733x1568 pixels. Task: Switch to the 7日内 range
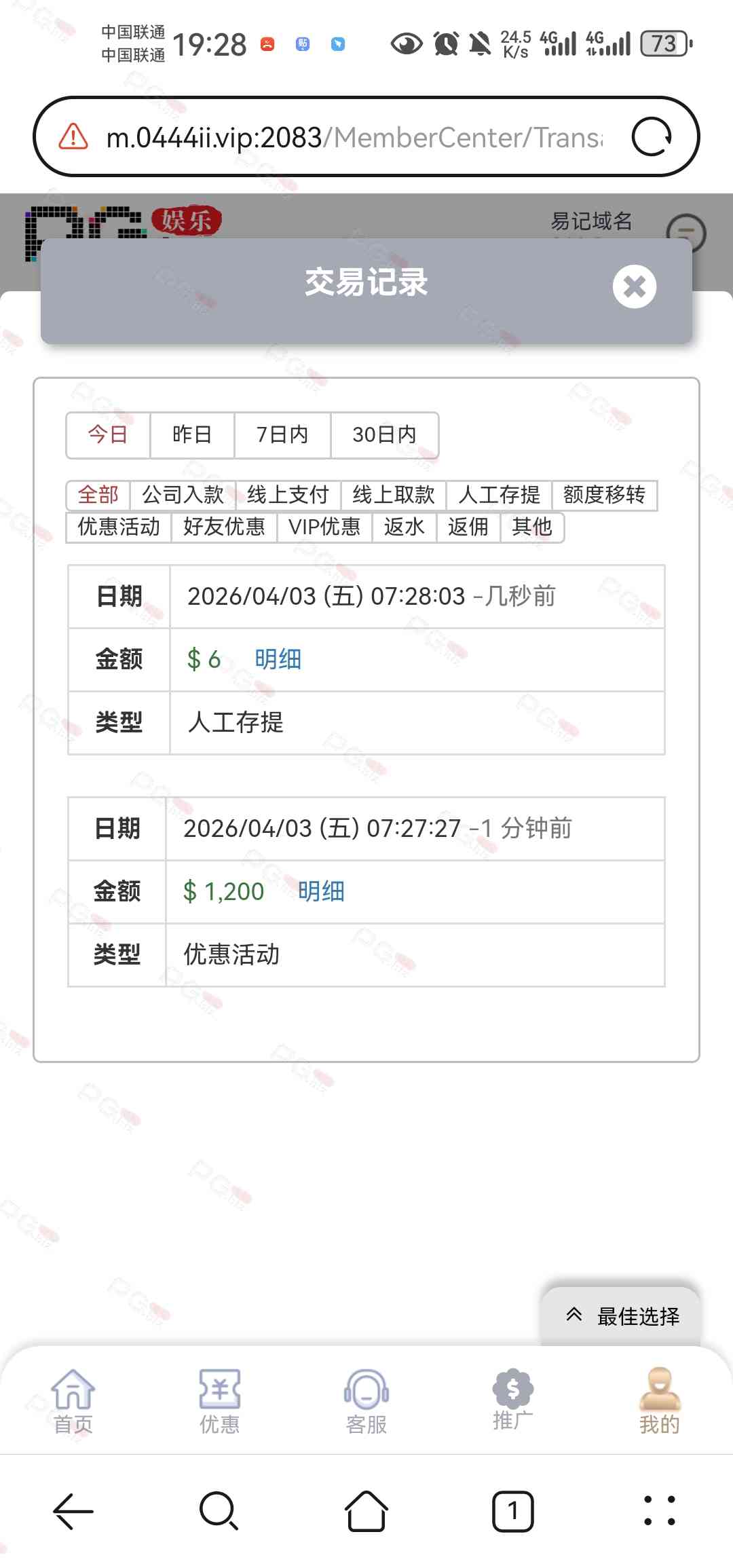point(282,434)
